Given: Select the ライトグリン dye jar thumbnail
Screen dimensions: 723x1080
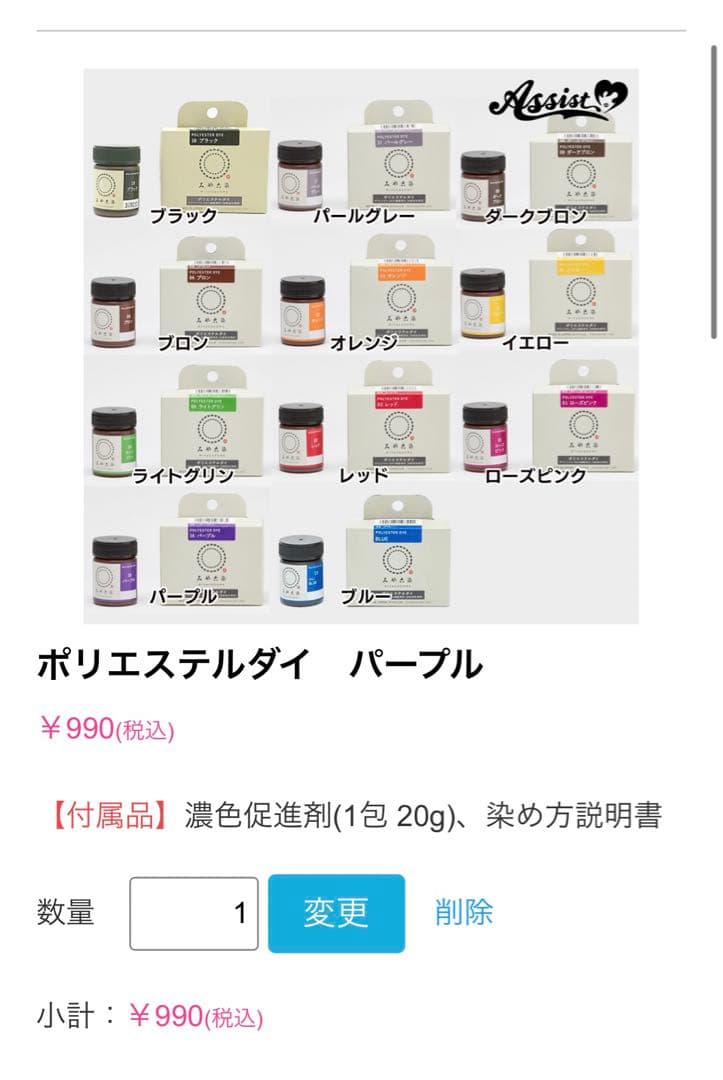Looking at the screenshot, I should tap(113, 438).
